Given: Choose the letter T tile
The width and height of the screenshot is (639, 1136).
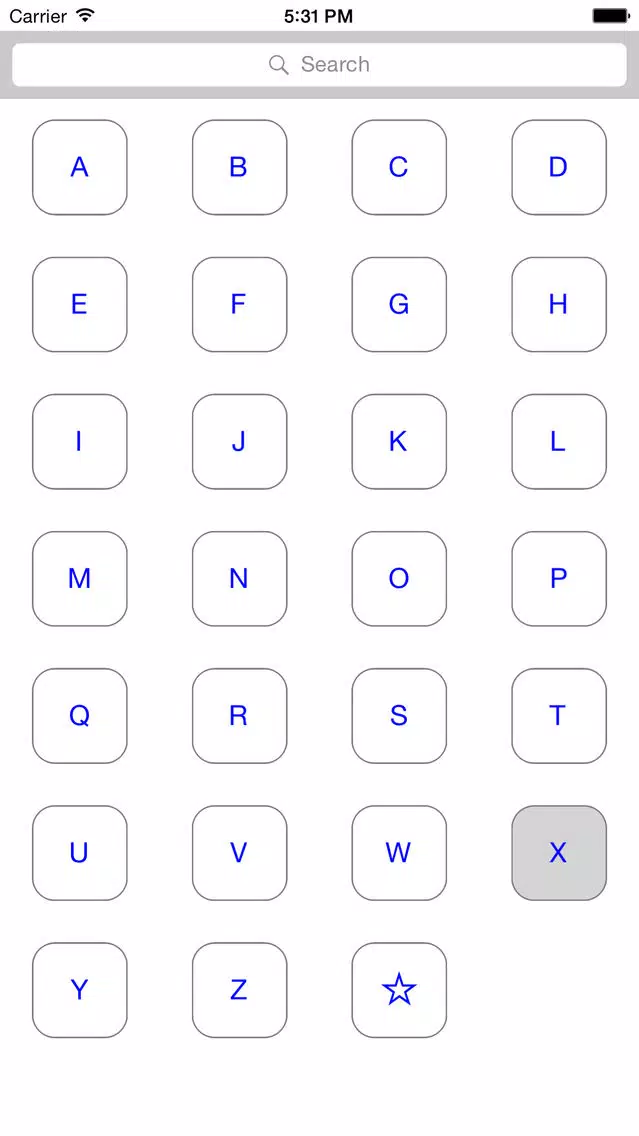Looking at the screenshot, I should 559,715.
